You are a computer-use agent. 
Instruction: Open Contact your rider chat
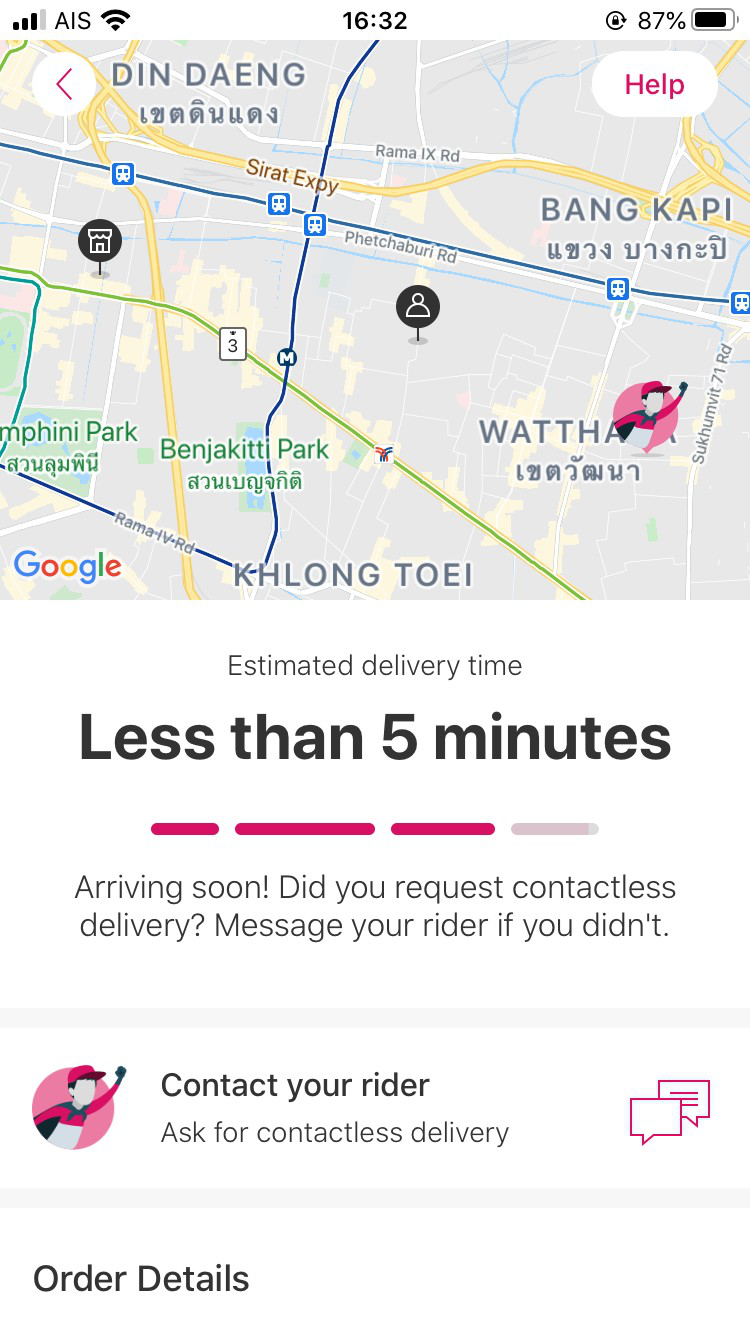tap(669, 1110)
